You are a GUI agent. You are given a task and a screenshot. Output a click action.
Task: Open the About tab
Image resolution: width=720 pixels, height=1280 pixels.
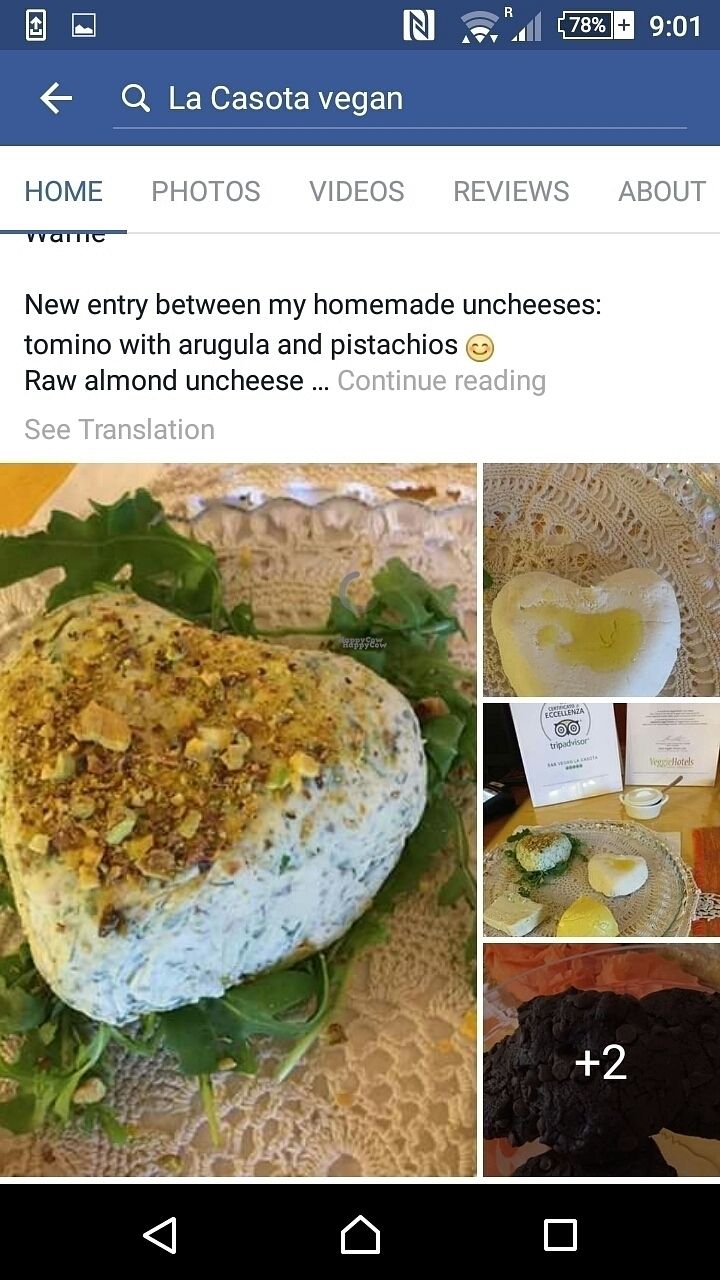661,191
